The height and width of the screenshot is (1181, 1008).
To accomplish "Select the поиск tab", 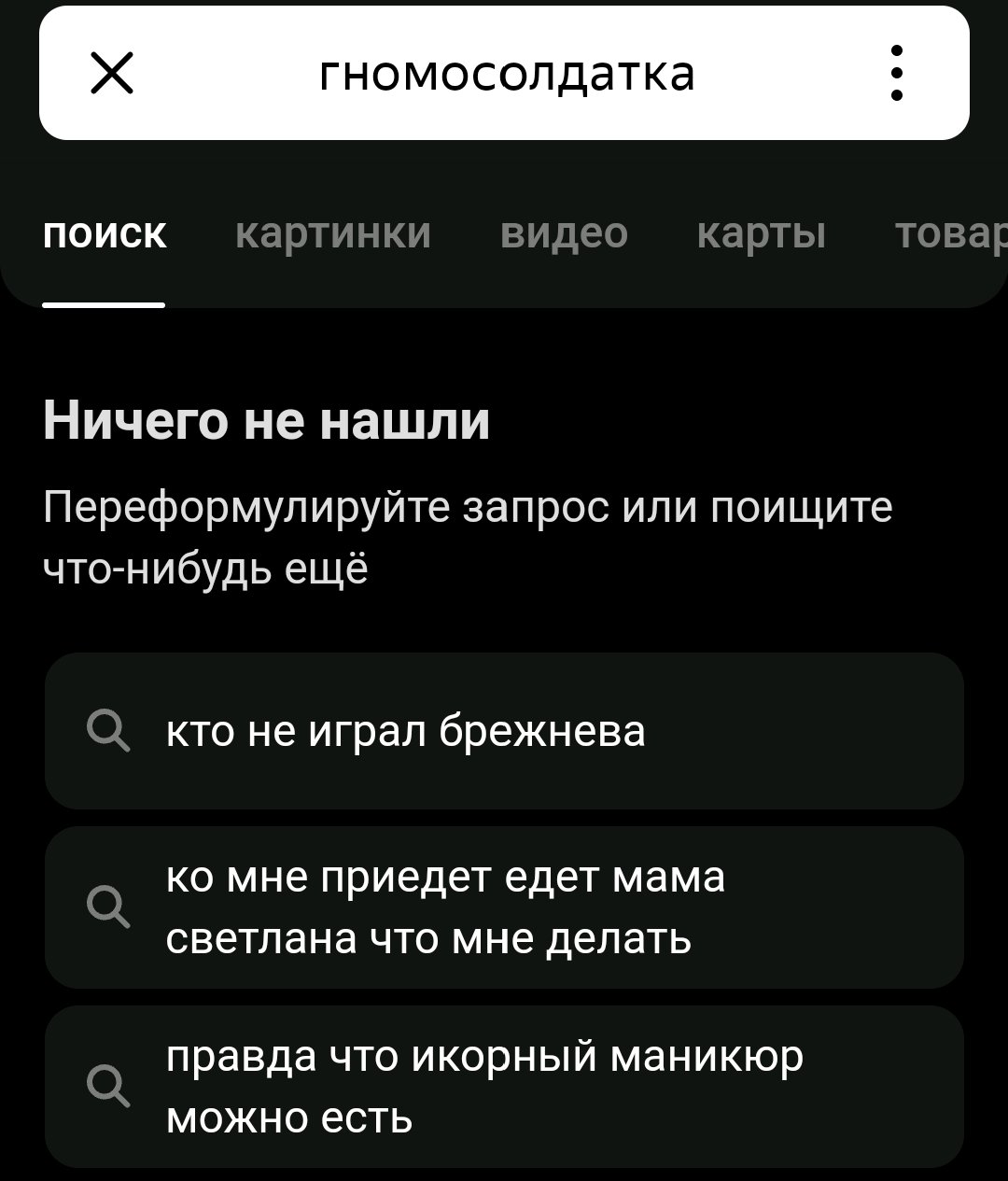I will point(105,234).
